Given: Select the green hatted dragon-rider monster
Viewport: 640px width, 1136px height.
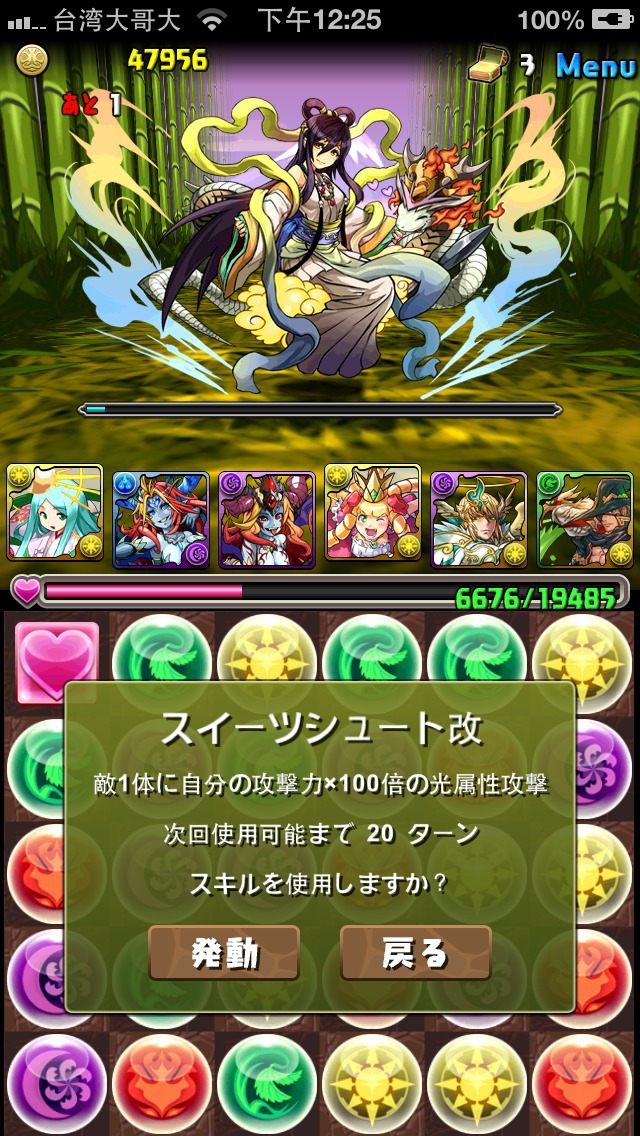Looking at the screenshot, I should (584, 519).
